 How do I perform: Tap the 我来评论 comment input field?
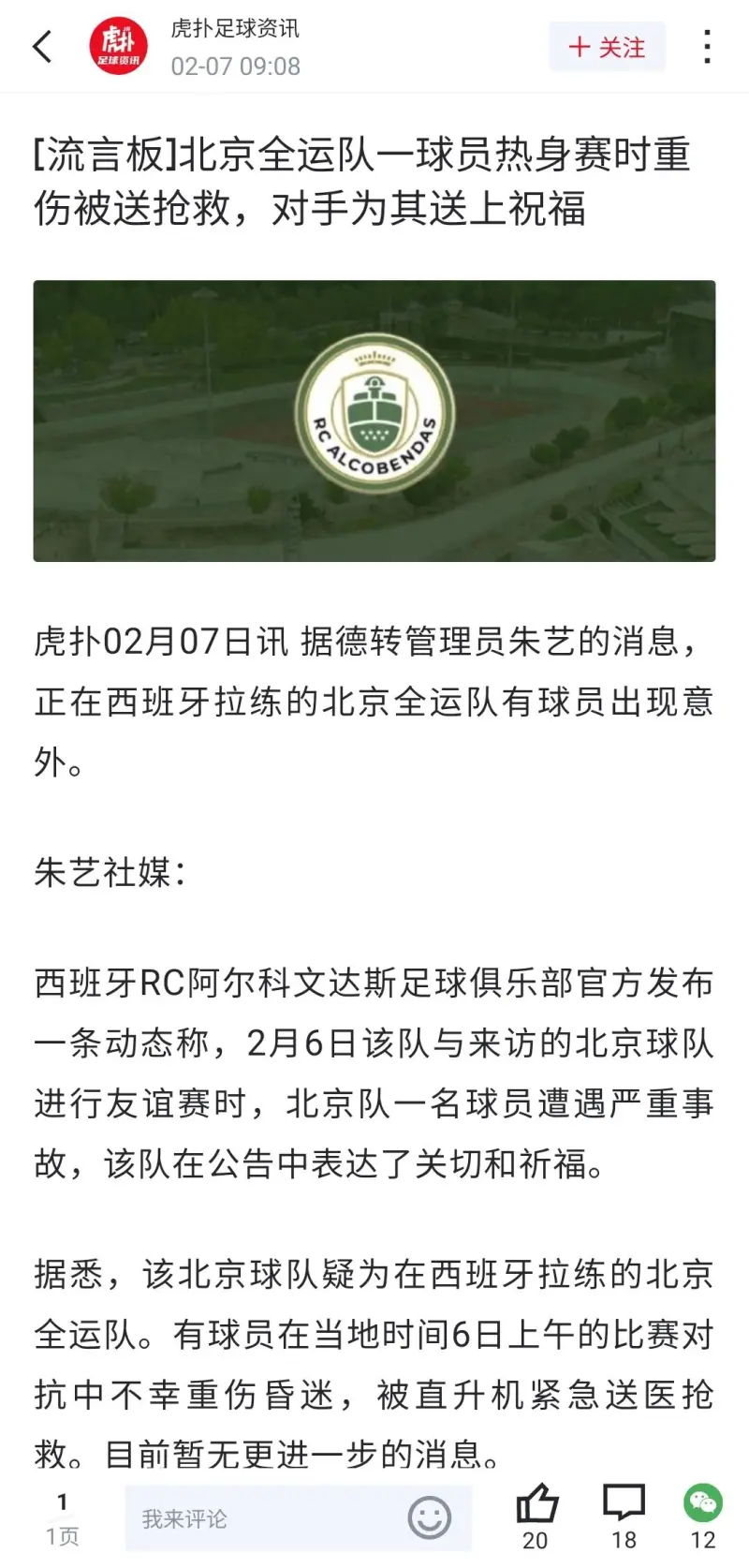(298, 1517)
